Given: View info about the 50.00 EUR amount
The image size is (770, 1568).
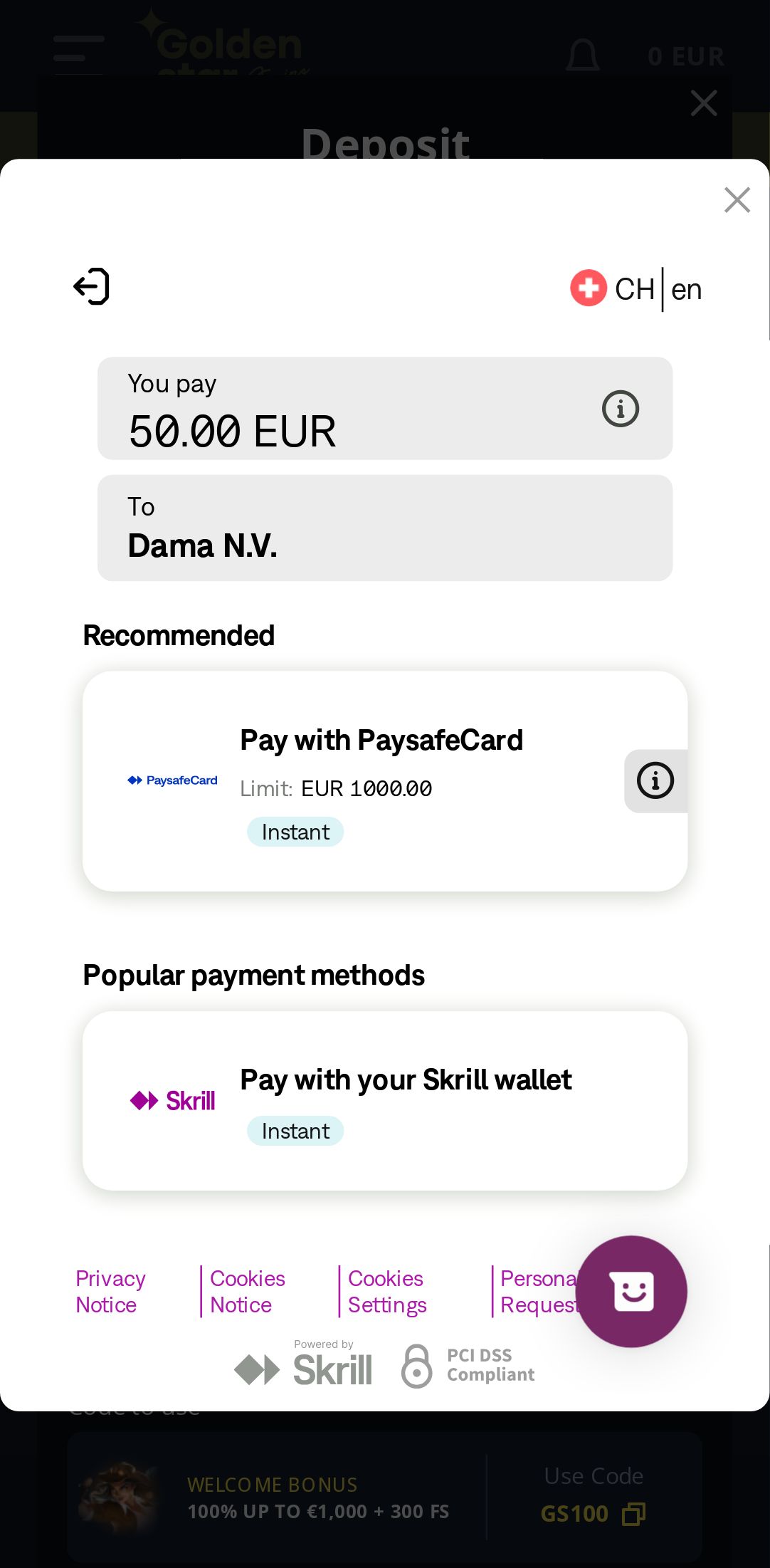Looking at the screenshot, I should [x=620, y=409].
